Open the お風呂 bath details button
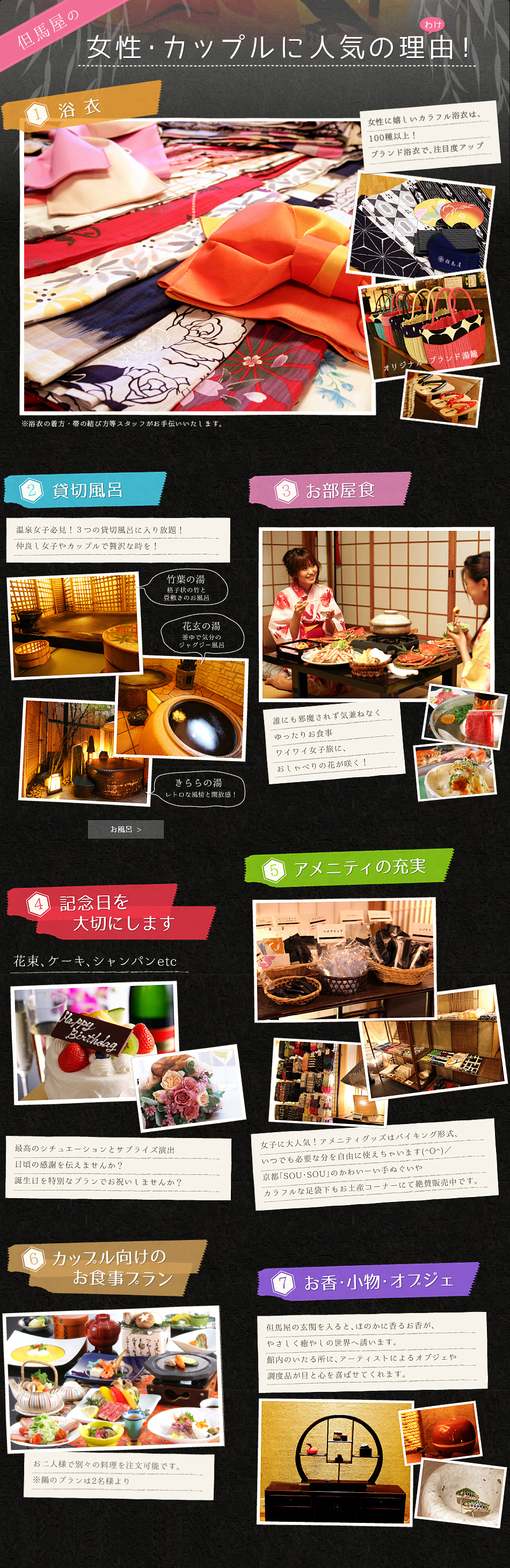Screen dimensions: 510x1568 pyautogui.click(x=126, y=829)
